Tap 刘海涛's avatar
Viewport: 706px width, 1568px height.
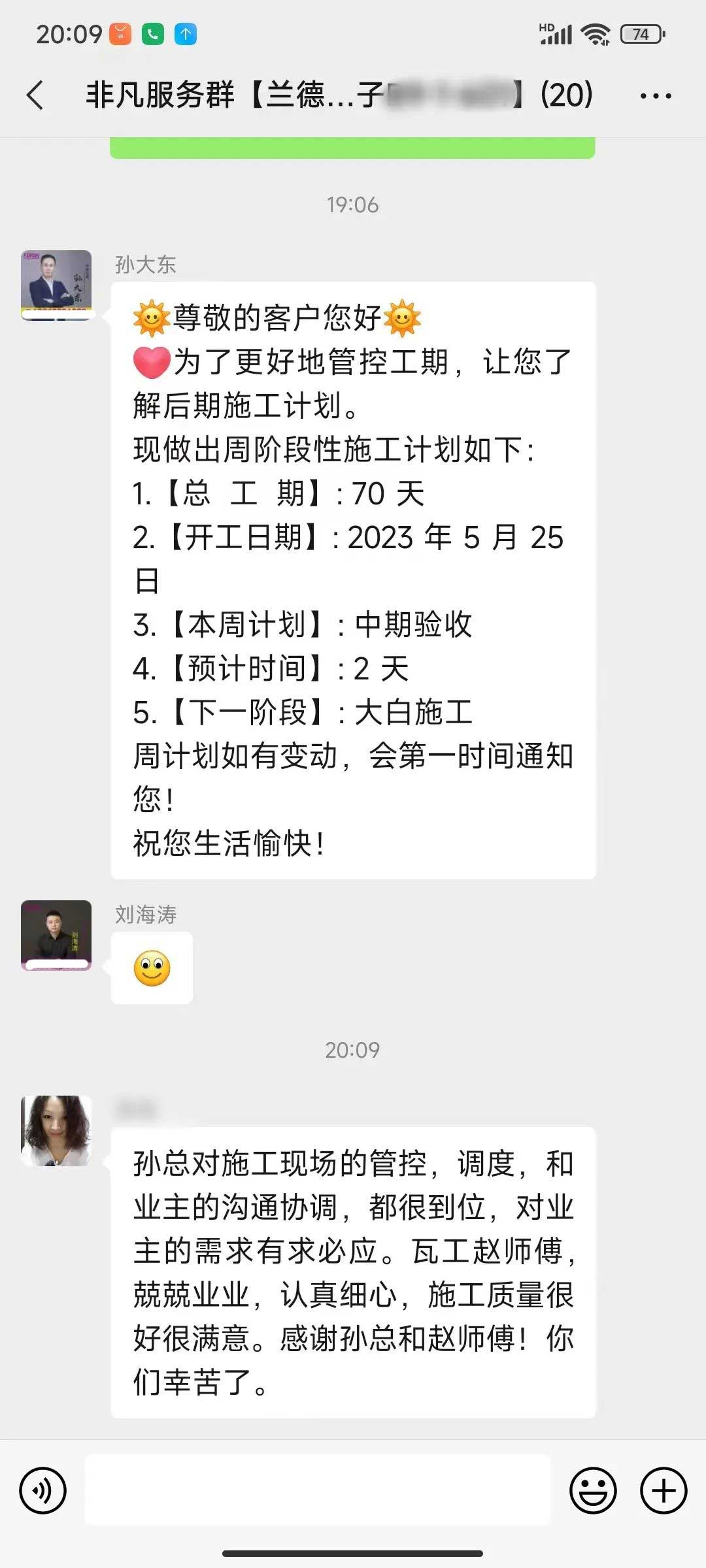pos(56,935)
